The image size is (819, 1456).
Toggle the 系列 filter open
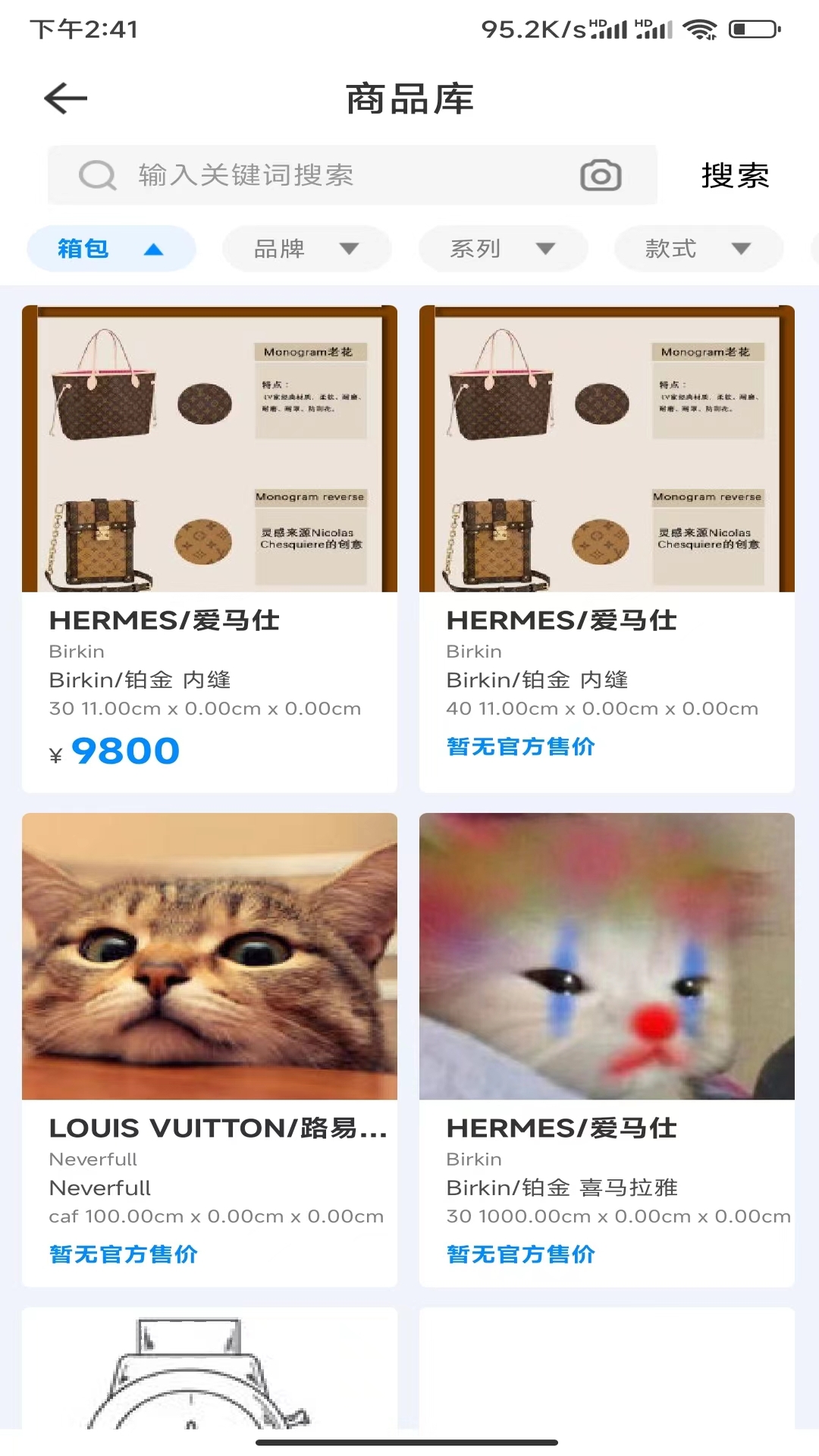[502, 249]
